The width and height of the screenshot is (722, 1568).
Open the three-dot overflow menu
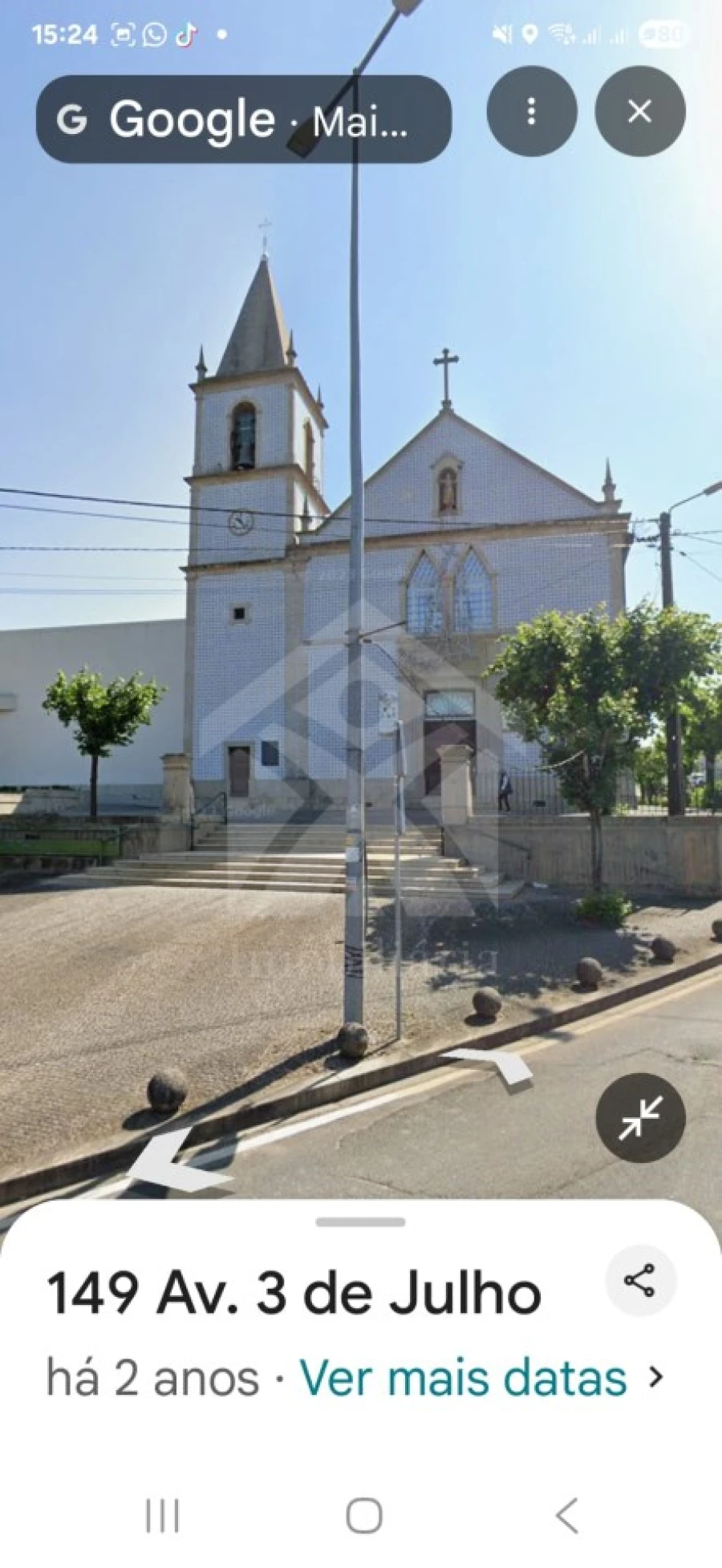coord(531,111)
